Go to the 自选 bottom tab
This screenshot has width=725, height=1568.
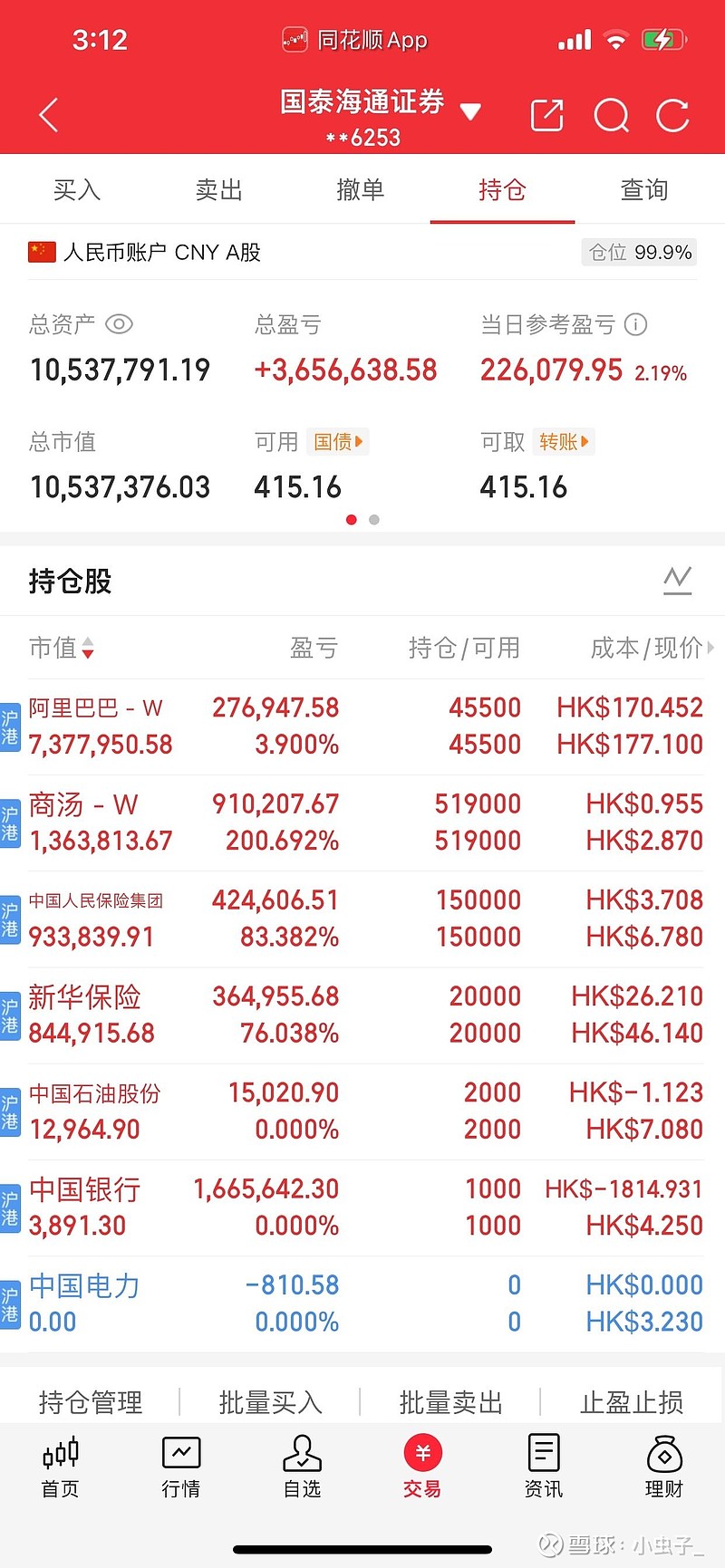(302, 1467)
